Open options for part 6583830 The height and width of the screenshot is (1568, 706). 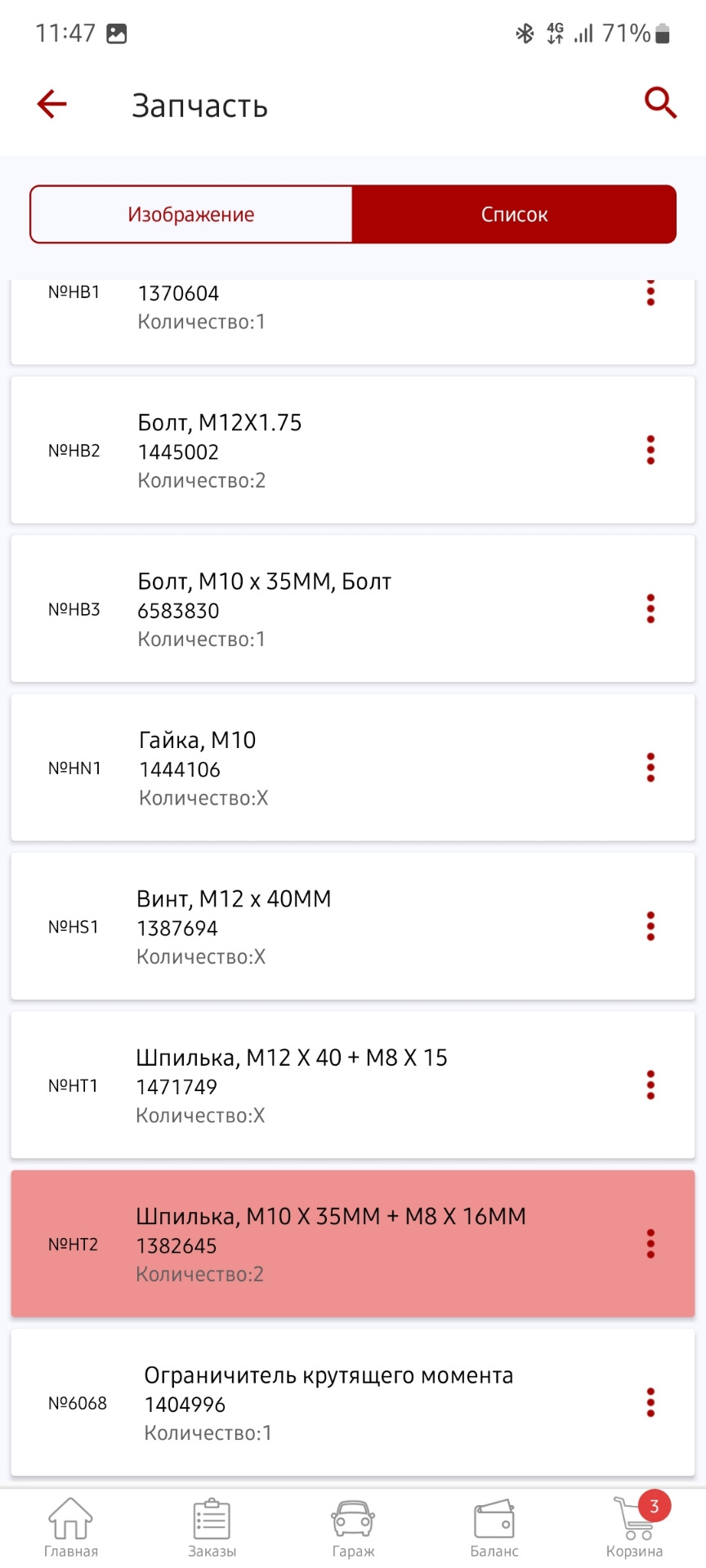[x=650, y=608]
